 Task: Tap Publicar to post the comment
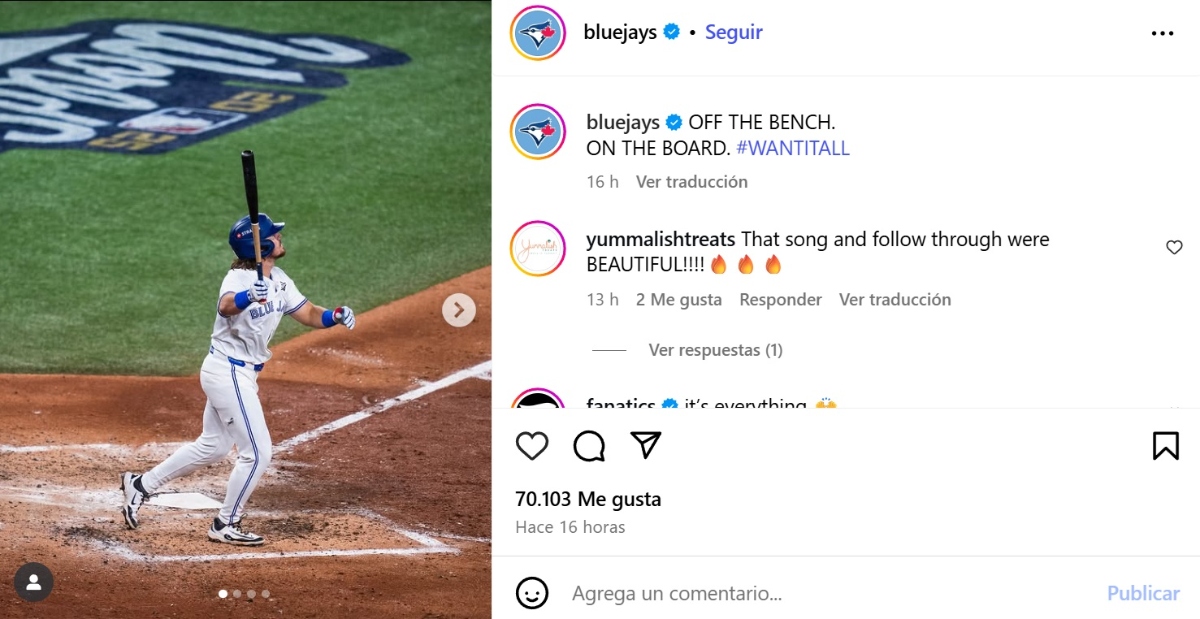(x=1143, y=593)
